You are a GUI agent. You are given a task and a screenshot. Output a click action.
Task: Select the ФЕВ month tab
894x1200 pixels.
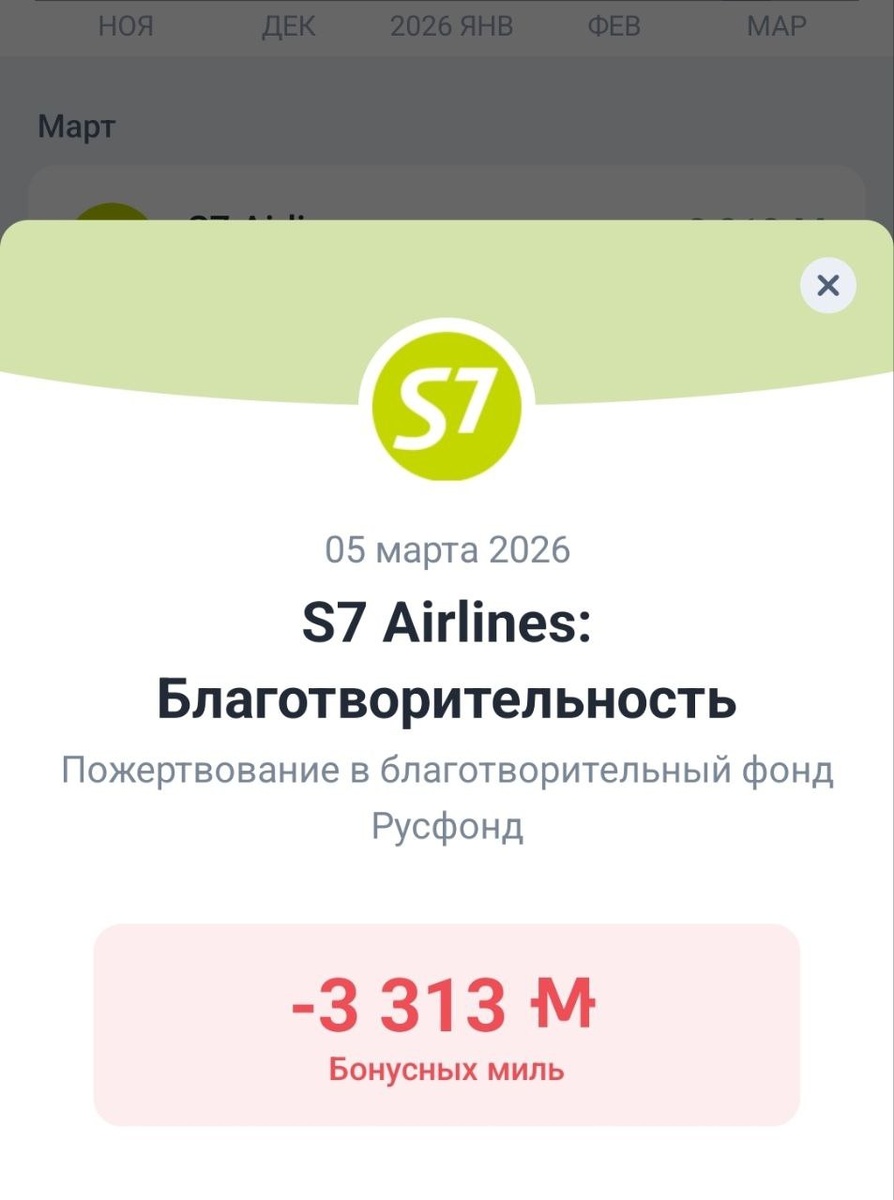(614, 27)
